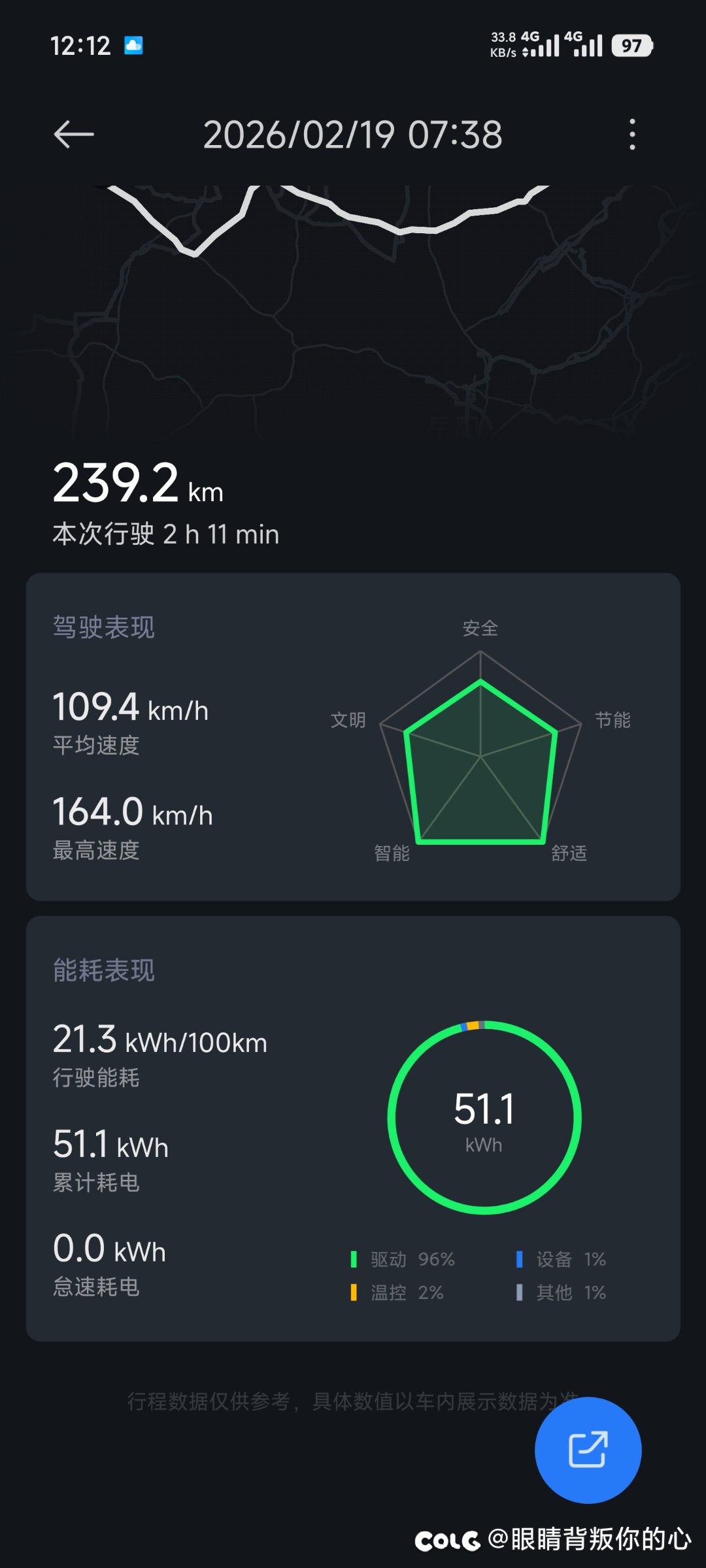Expand the 驾驶表现 section
Viewport: 706px width, 1568px height.
click(103, 627)
